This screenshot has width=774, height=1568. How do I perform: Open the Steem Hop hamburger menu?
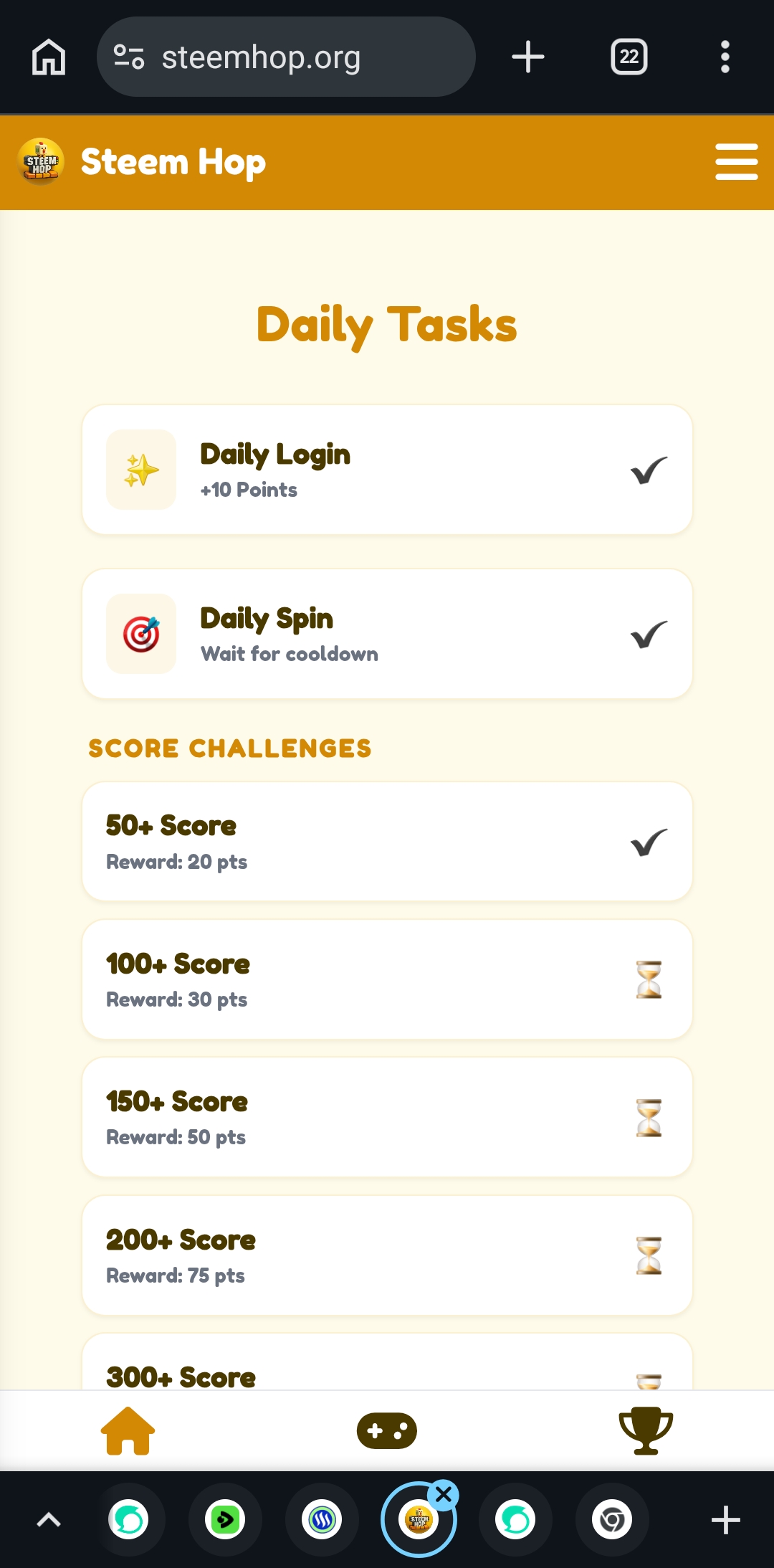736,161
